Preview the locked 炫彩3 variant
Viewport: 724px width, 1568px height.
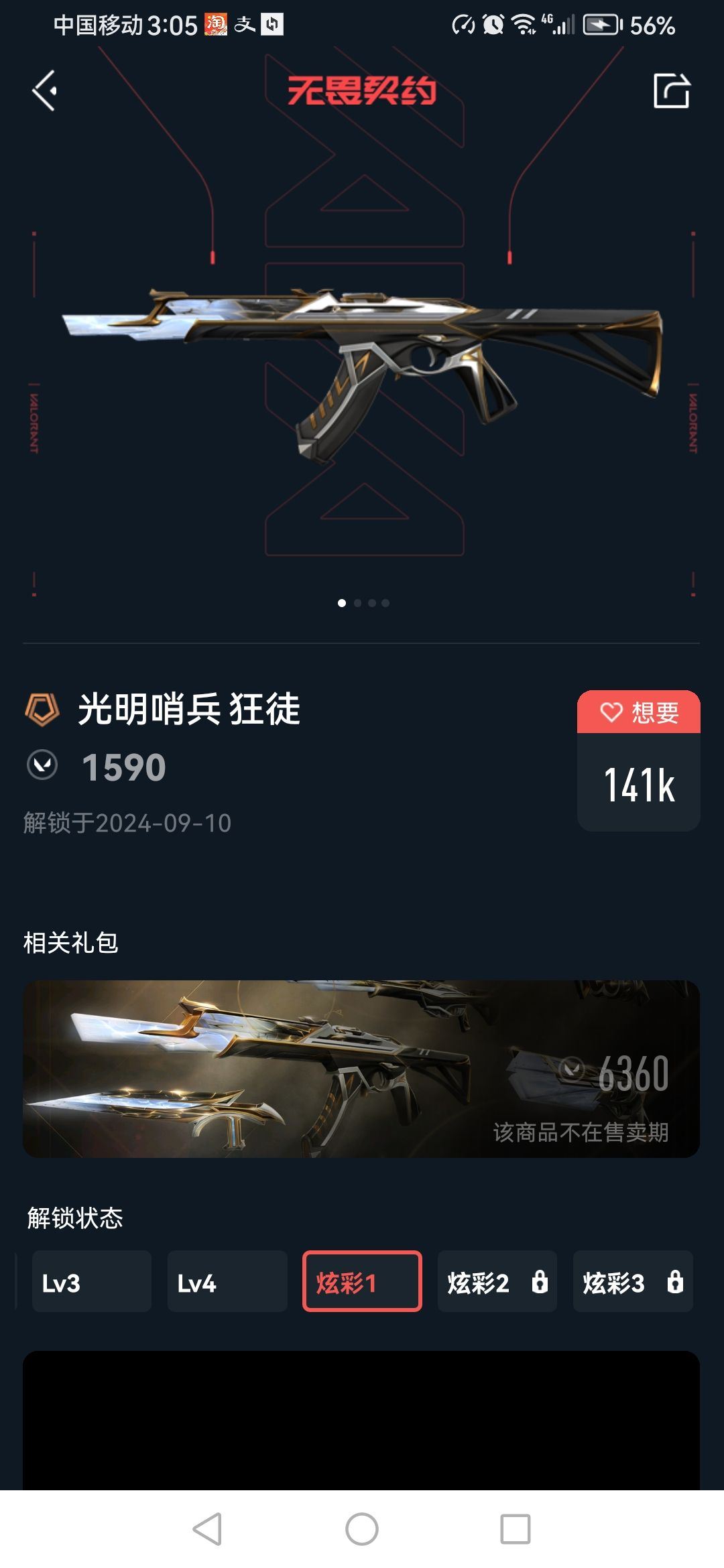(x=632, y=1281)
